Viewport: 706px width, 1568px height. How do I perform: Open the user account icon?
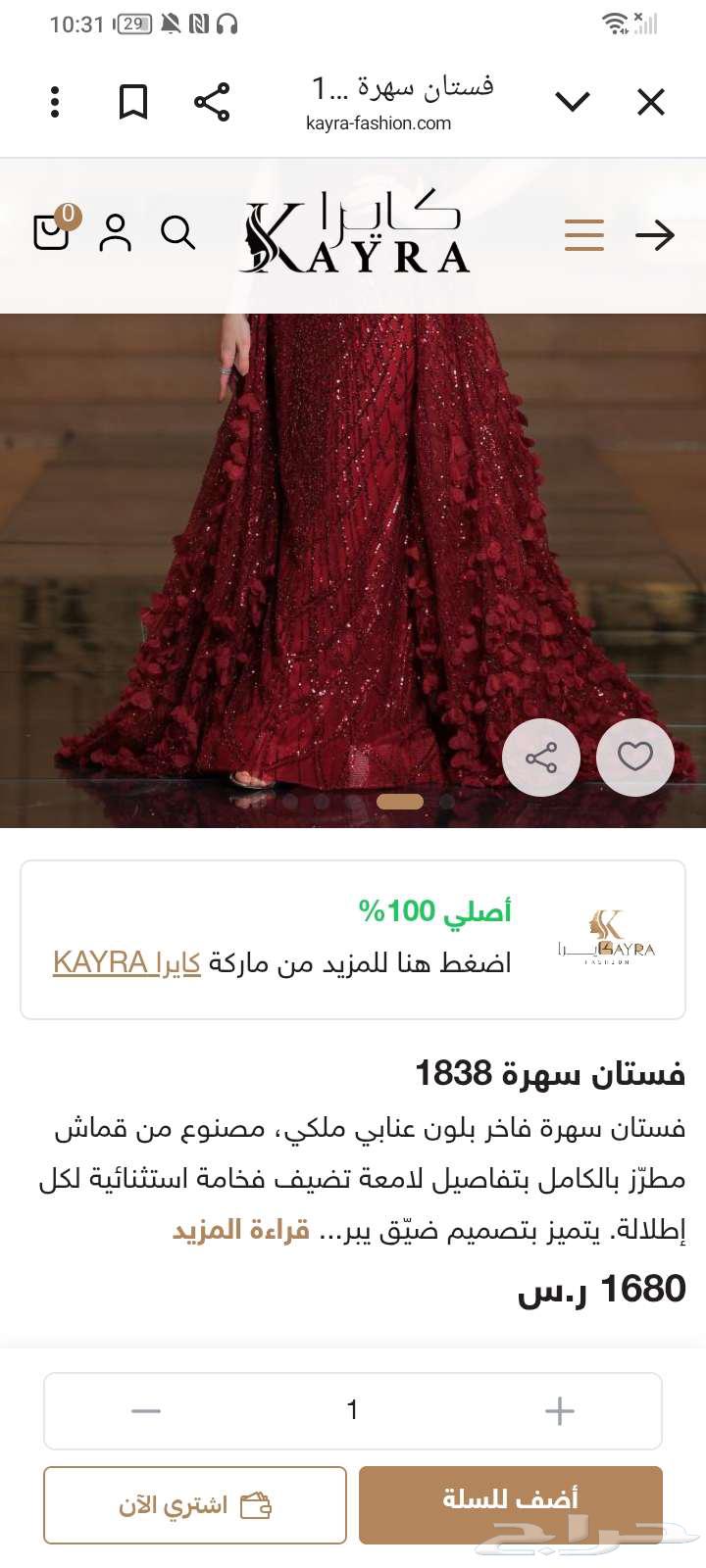115,233
